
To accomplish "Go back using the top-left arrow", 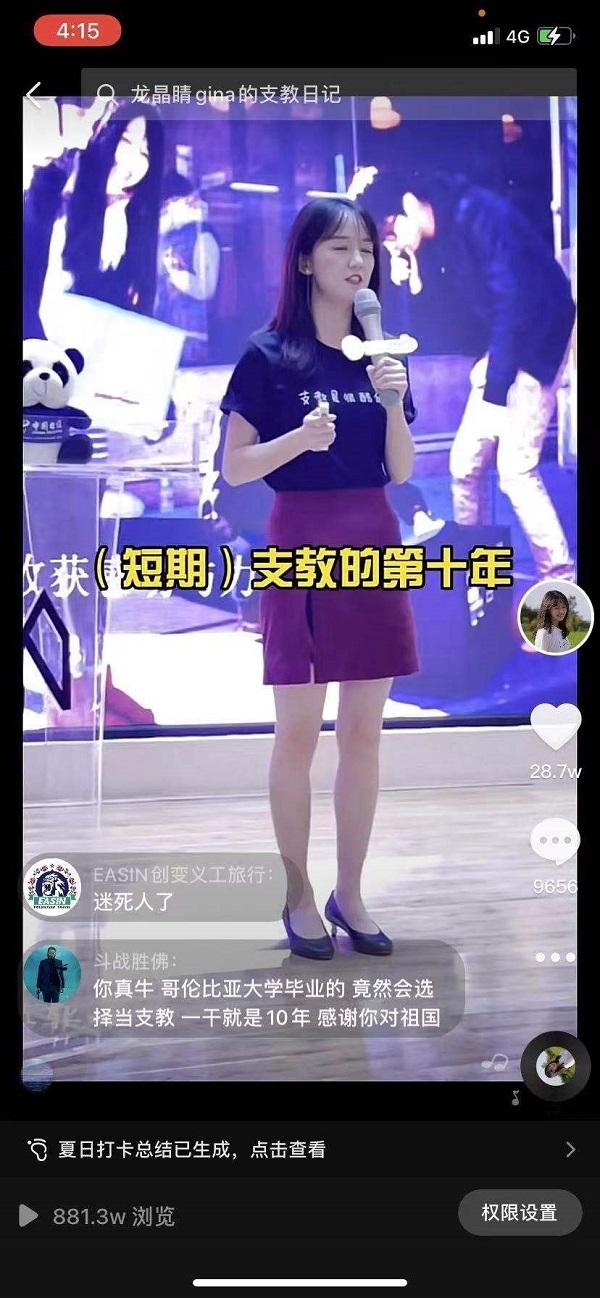I will click(33, 96).
